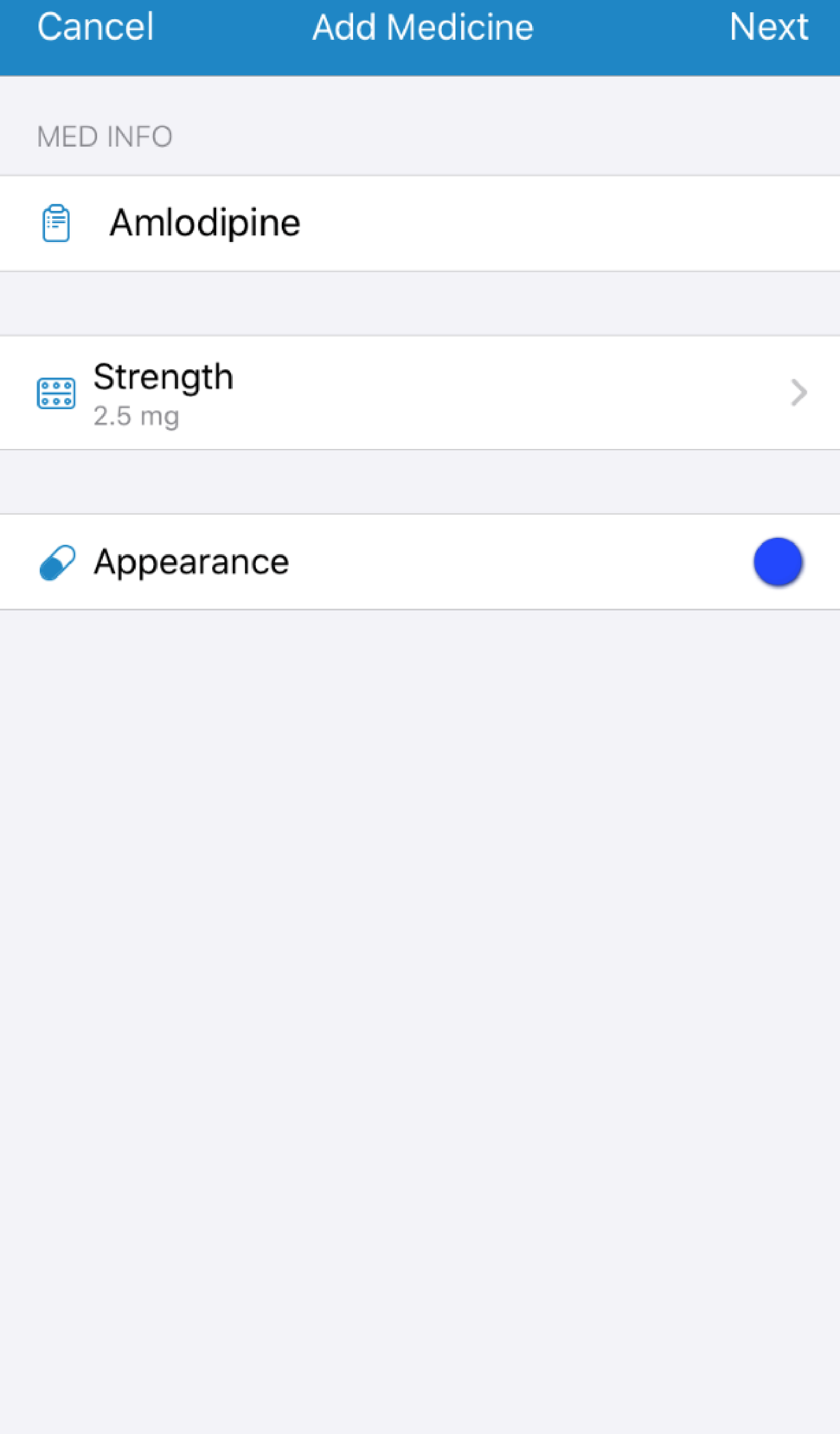This screenshot has width=840, height=1434.
Task: Cancel adding the medicine
Action: pyautogui.click(x=96, y=27)
